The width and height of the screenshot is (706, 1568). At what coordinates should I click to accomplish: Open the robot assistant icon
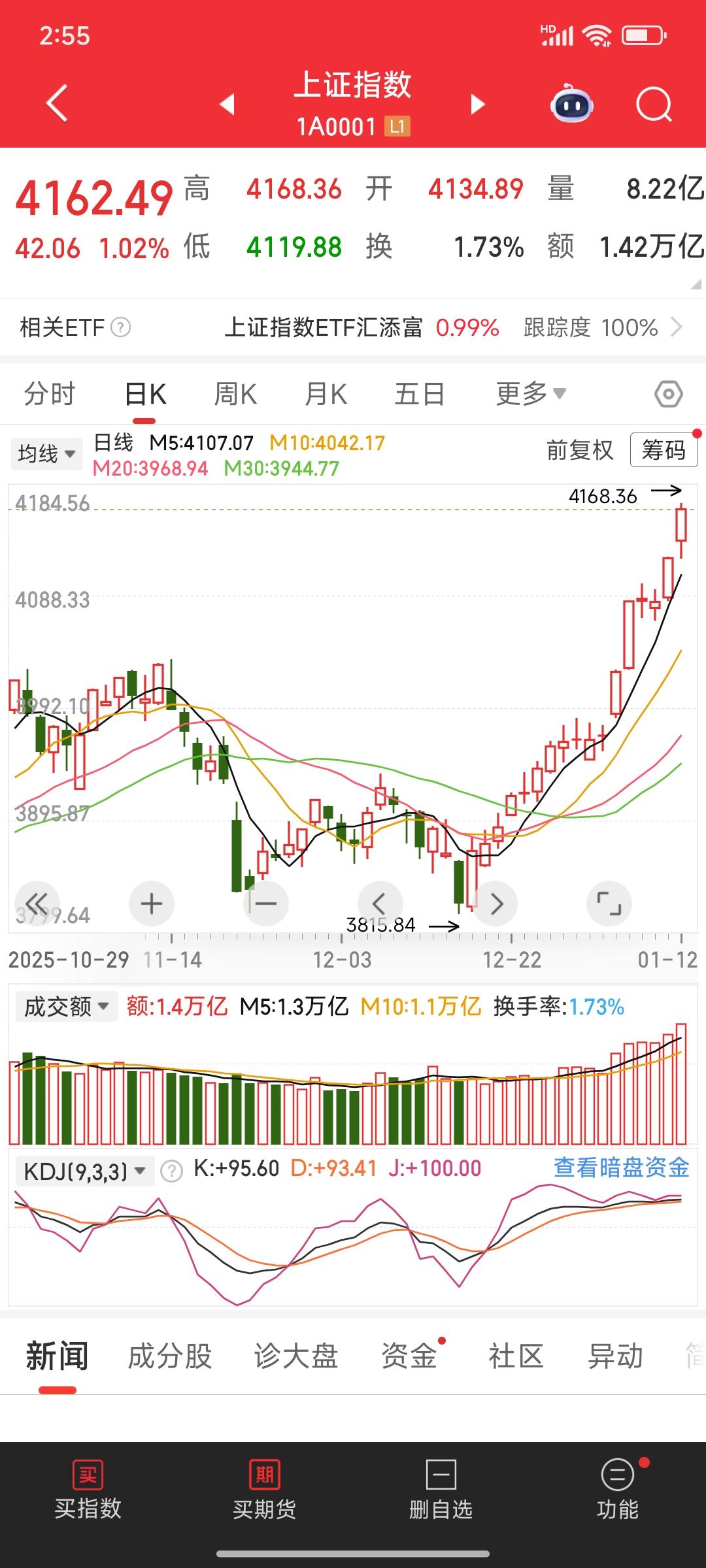point(572,104)
